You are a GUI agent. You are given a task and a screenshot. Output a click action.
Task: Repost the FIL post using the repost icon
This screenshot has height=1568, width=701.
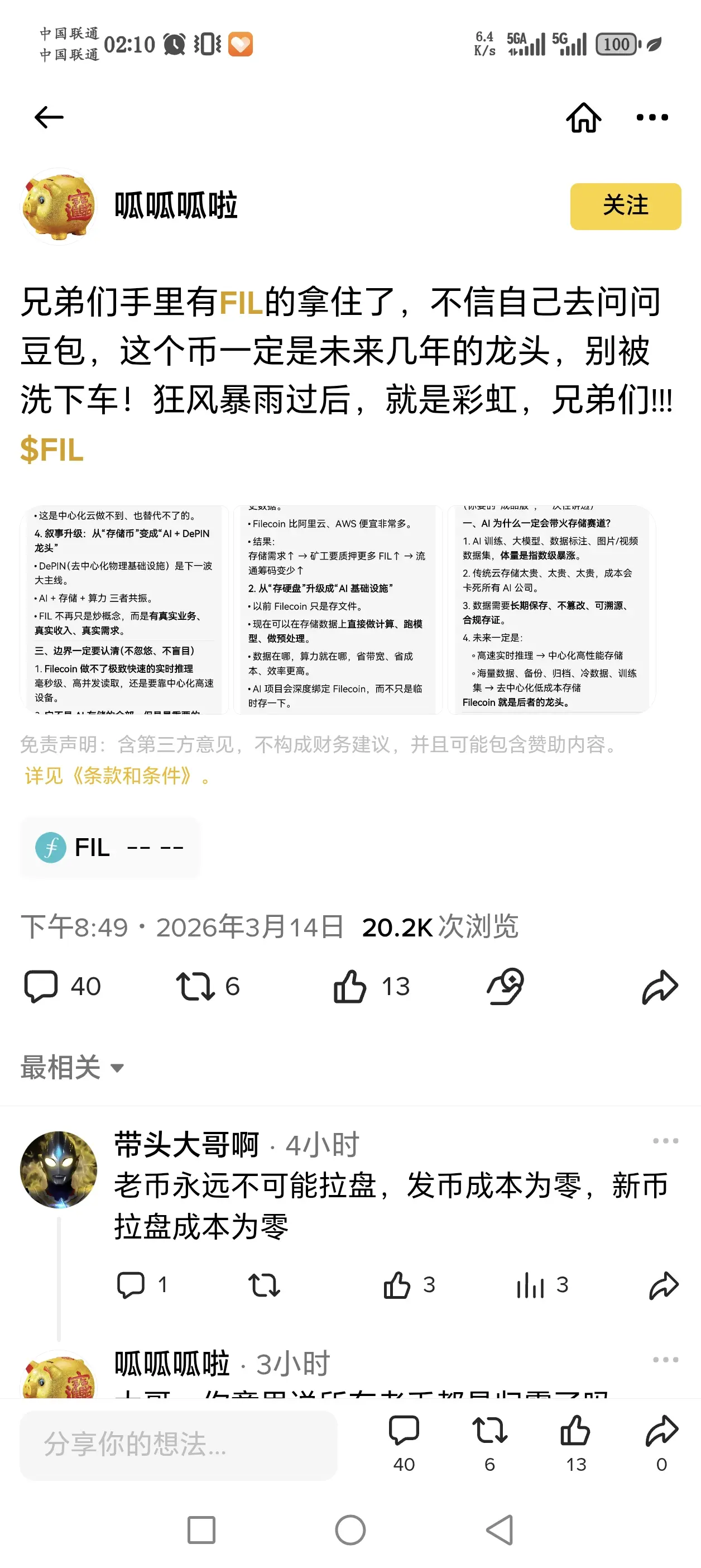point(196,986)
